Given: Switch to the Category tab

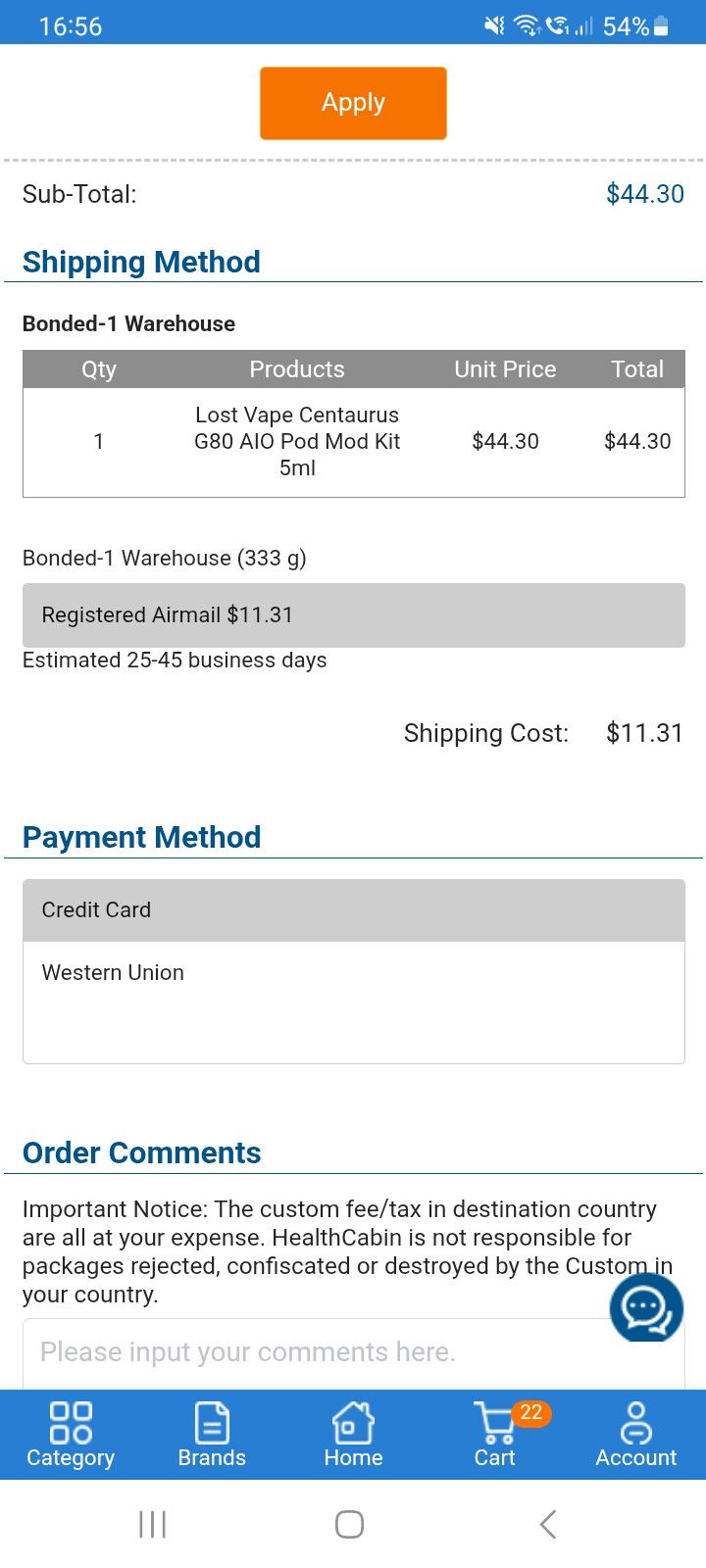Looking at the screenshot, I should [71, 1435].
